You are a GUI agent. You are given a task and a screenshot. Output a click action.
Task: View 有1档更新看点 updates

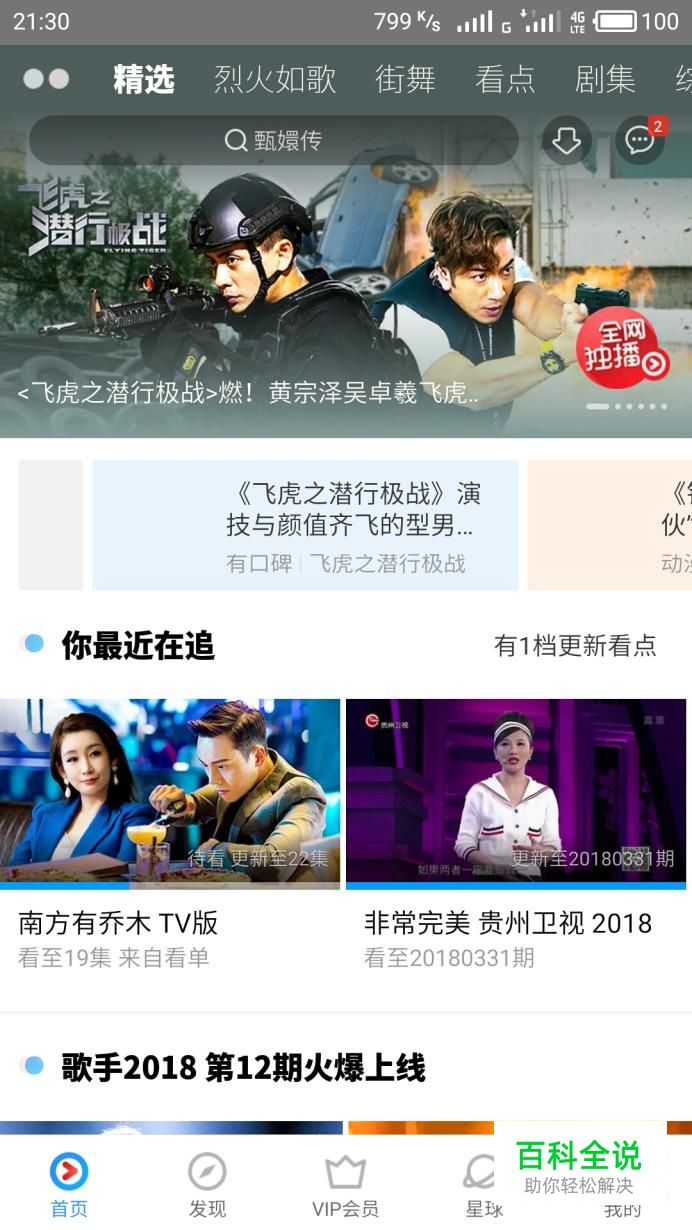coord(575,646)
